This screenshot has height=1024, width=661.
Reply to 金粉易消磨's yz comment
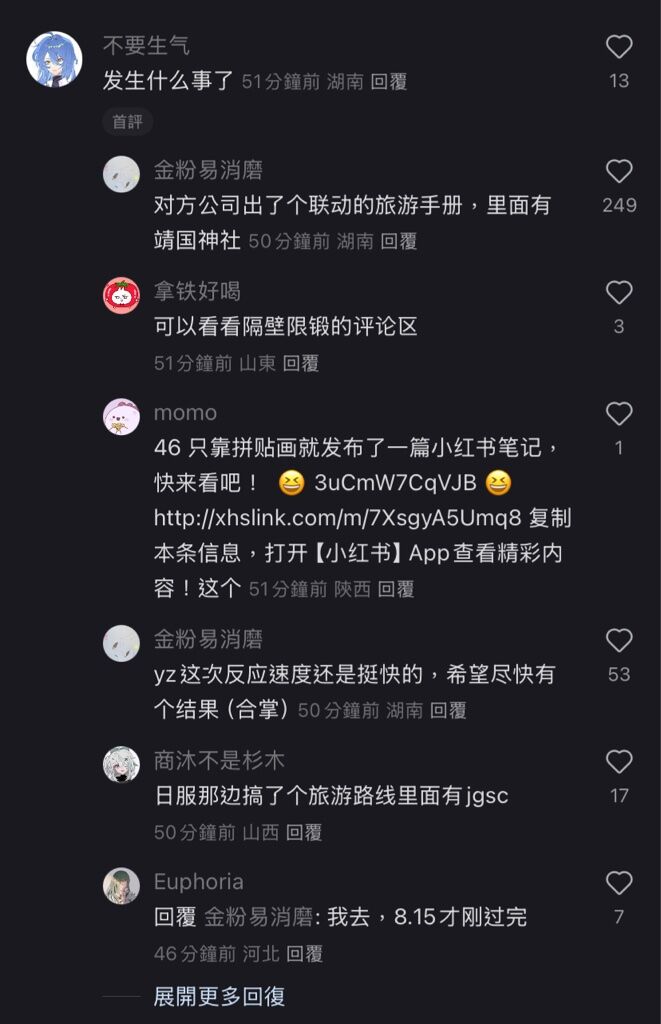coord(448,711)
